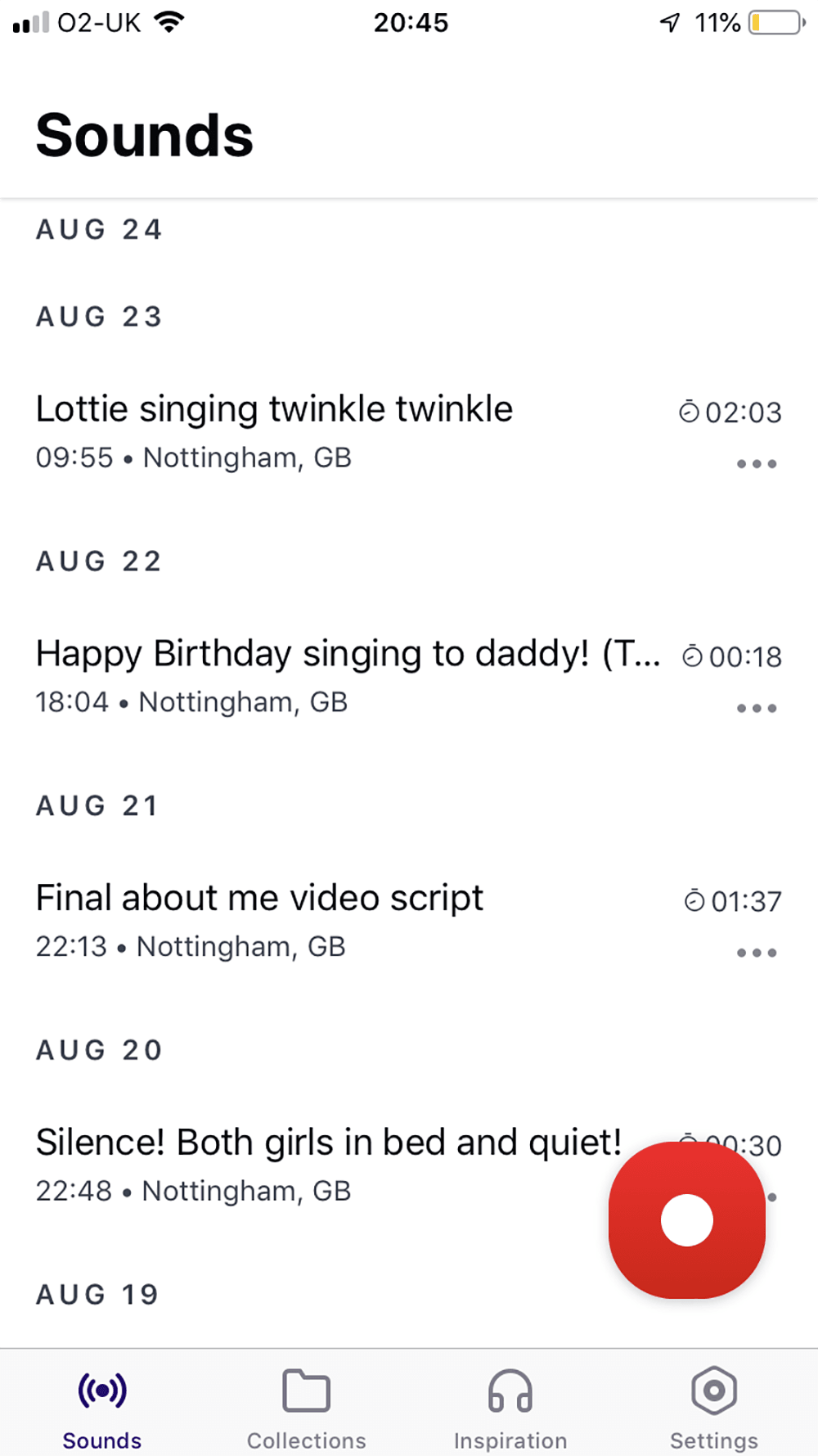Viewport: 818px width, 1456px height.
Task: Open Final about me video script
Action: pyautogui.click(x=260, y=899)
